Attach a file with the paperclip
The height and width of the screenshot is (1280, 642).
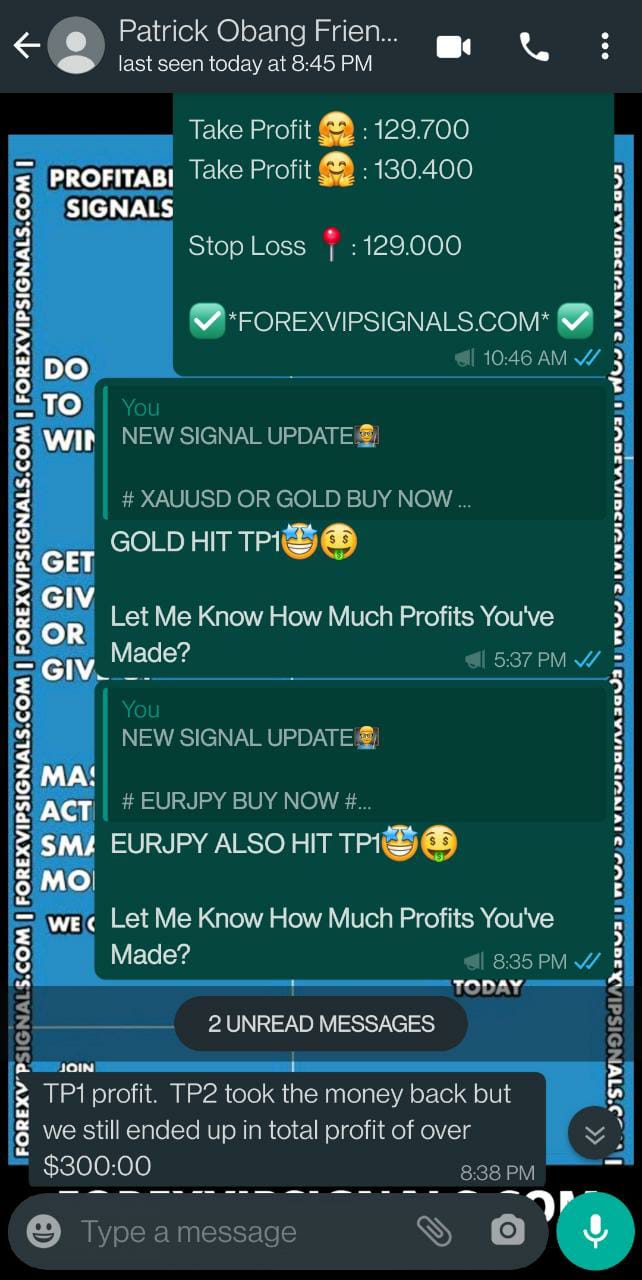click(434, 1231)
